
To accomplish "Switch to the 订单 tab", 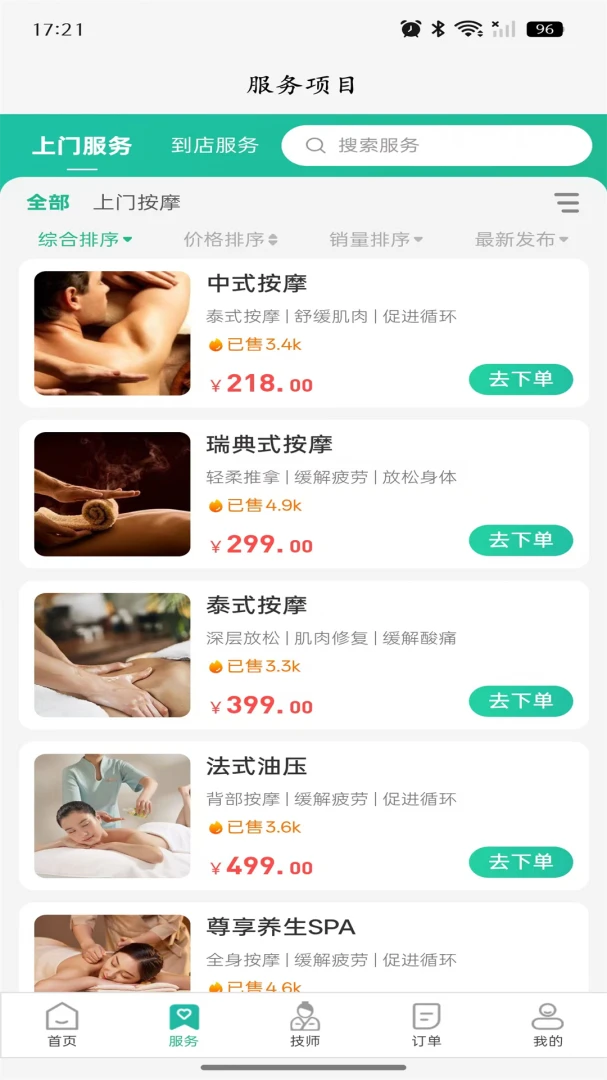I will tap(426, 1026).
